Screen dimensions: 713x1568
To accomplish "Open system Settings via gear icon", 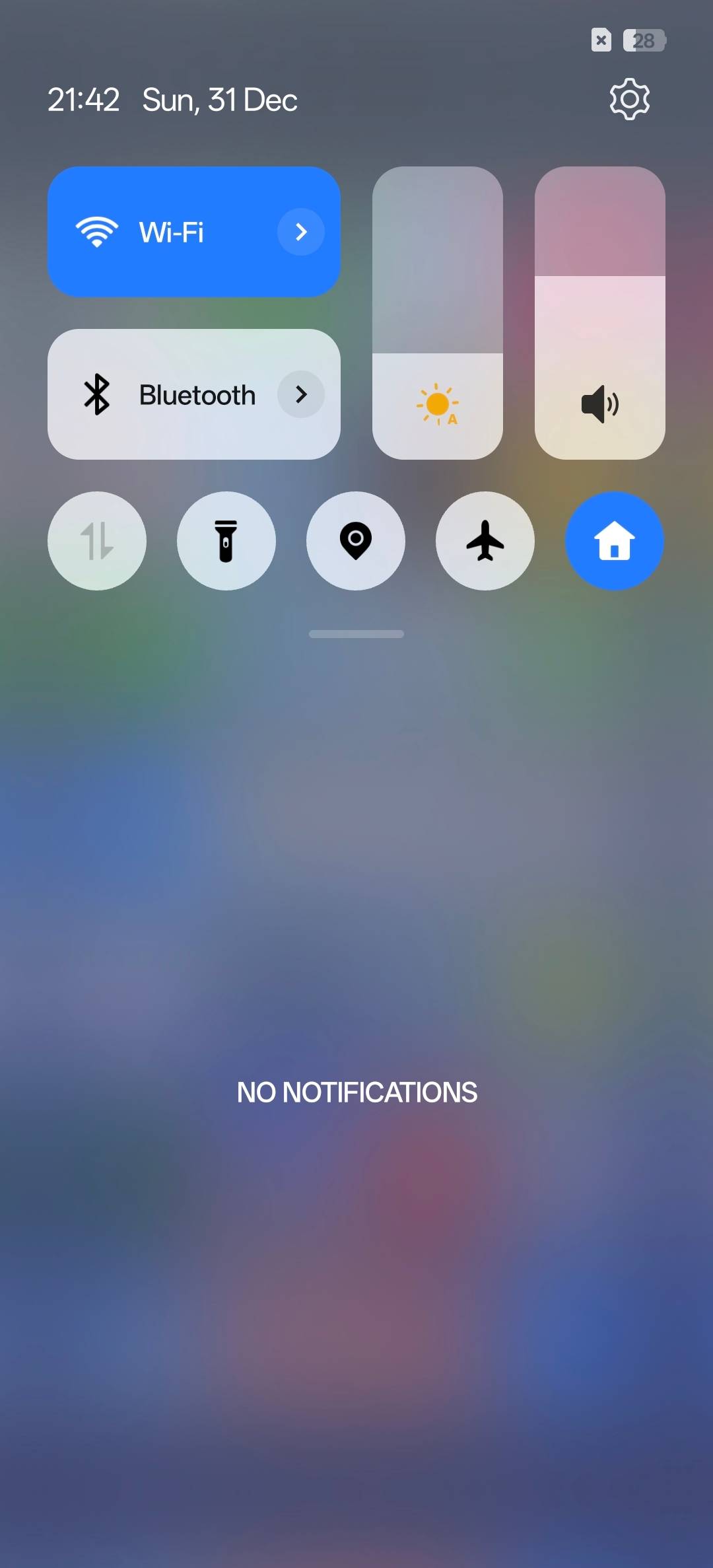I will [x=628, y=98].
